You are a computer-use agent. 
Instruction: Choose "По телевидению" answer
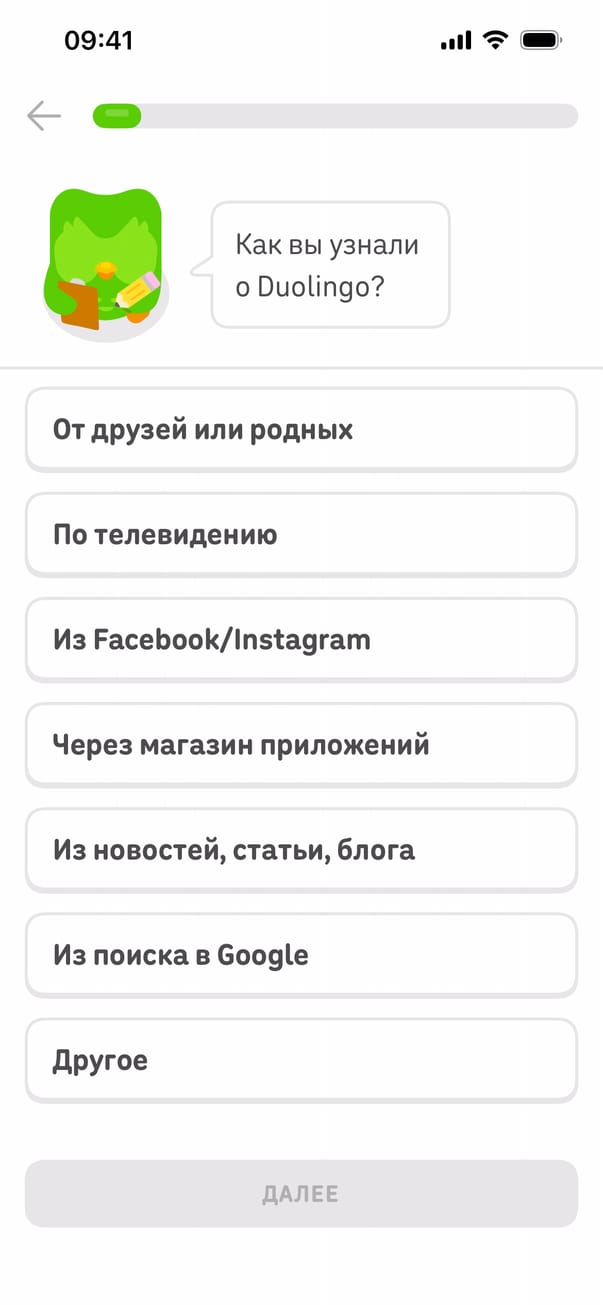tap(301, 535)
